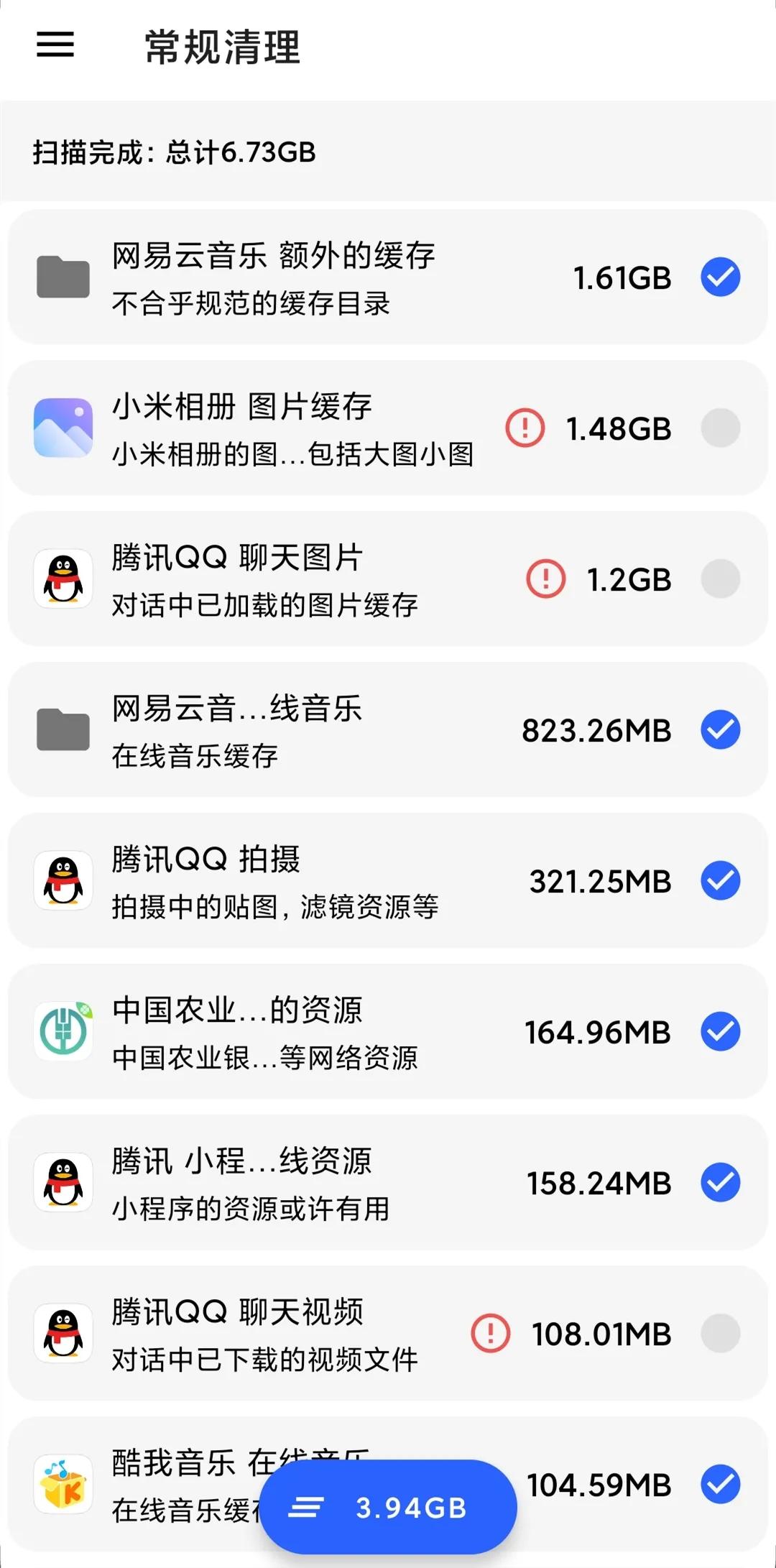This screenshot has width=776, height=1568.
Task: Tap the 酷我音乐 app icon
Action: pos(63,1482)
